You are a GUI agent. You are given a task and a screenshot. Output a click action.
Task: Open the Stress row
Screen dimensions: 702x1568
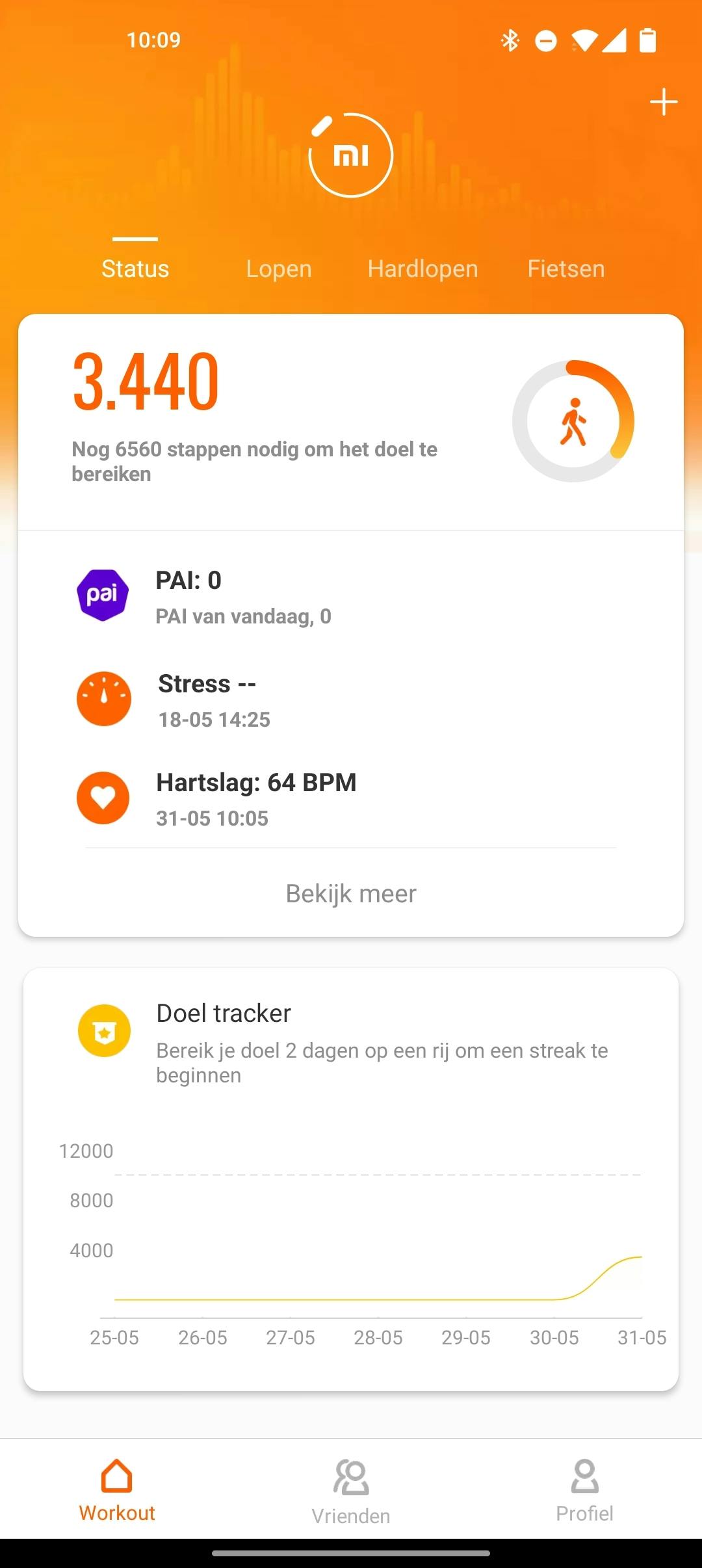coord(351,700)
